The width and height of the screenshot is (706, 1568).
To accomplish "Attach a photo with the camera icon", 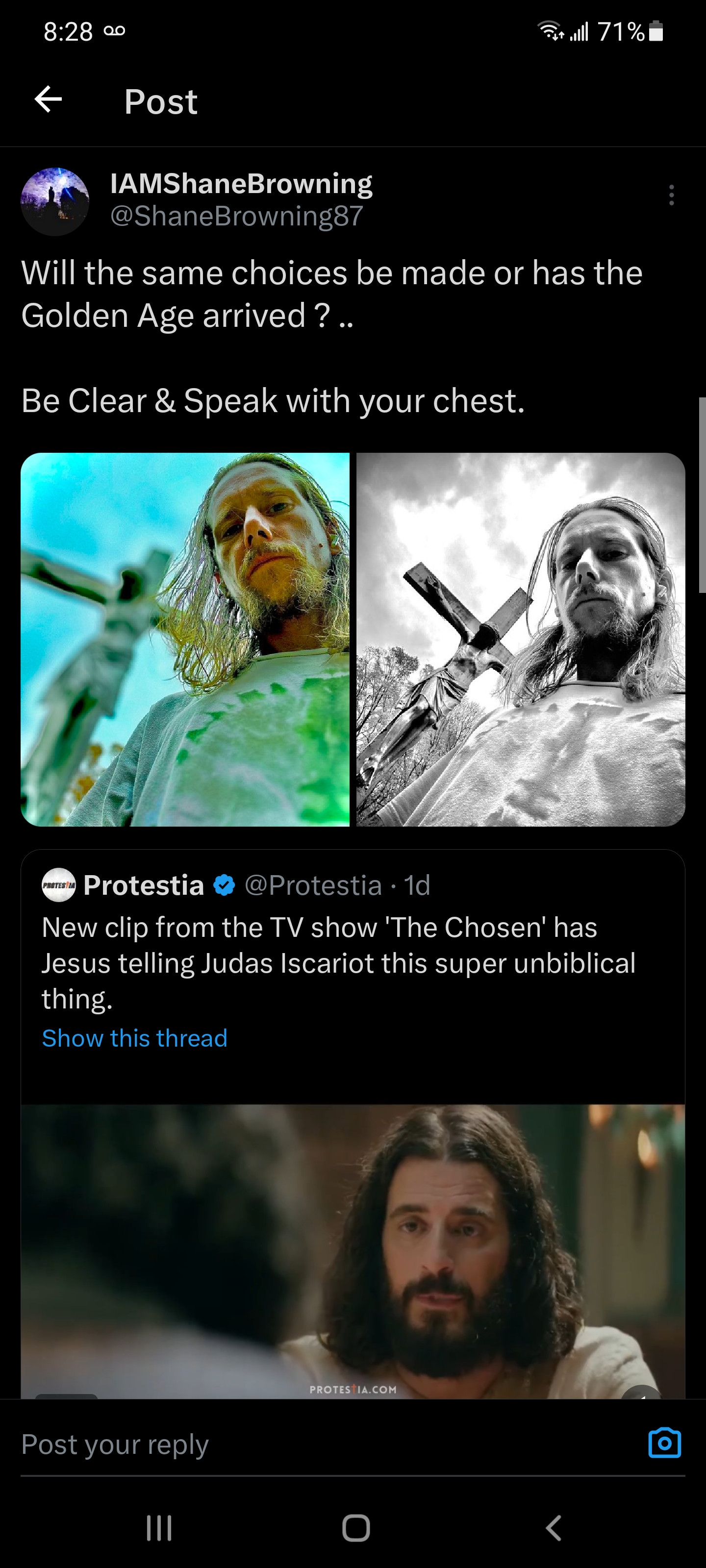I will [664, 1443].
